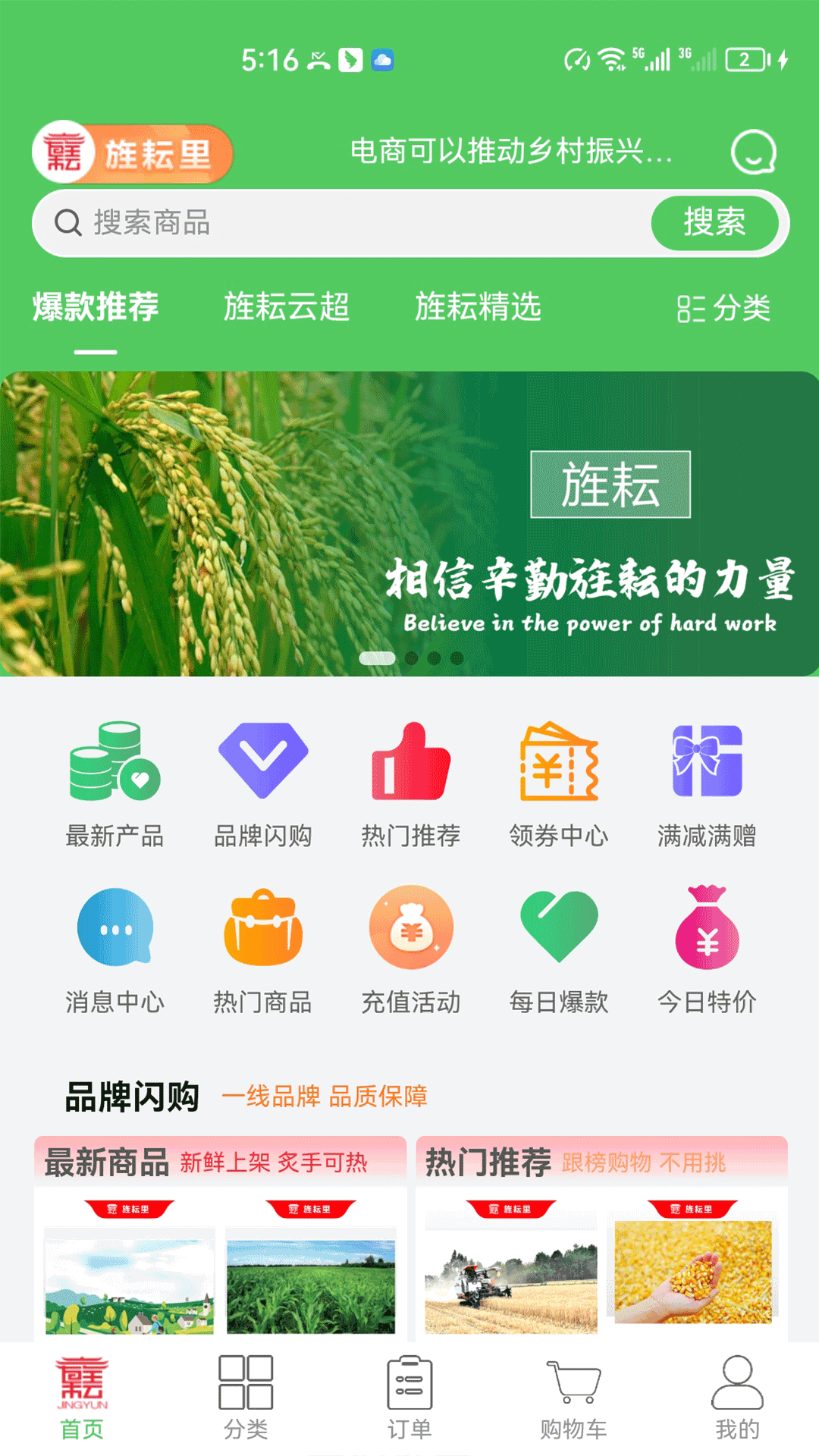Switch to the 旌耘精选 tab
The image size is (819, 1456).
478,307
